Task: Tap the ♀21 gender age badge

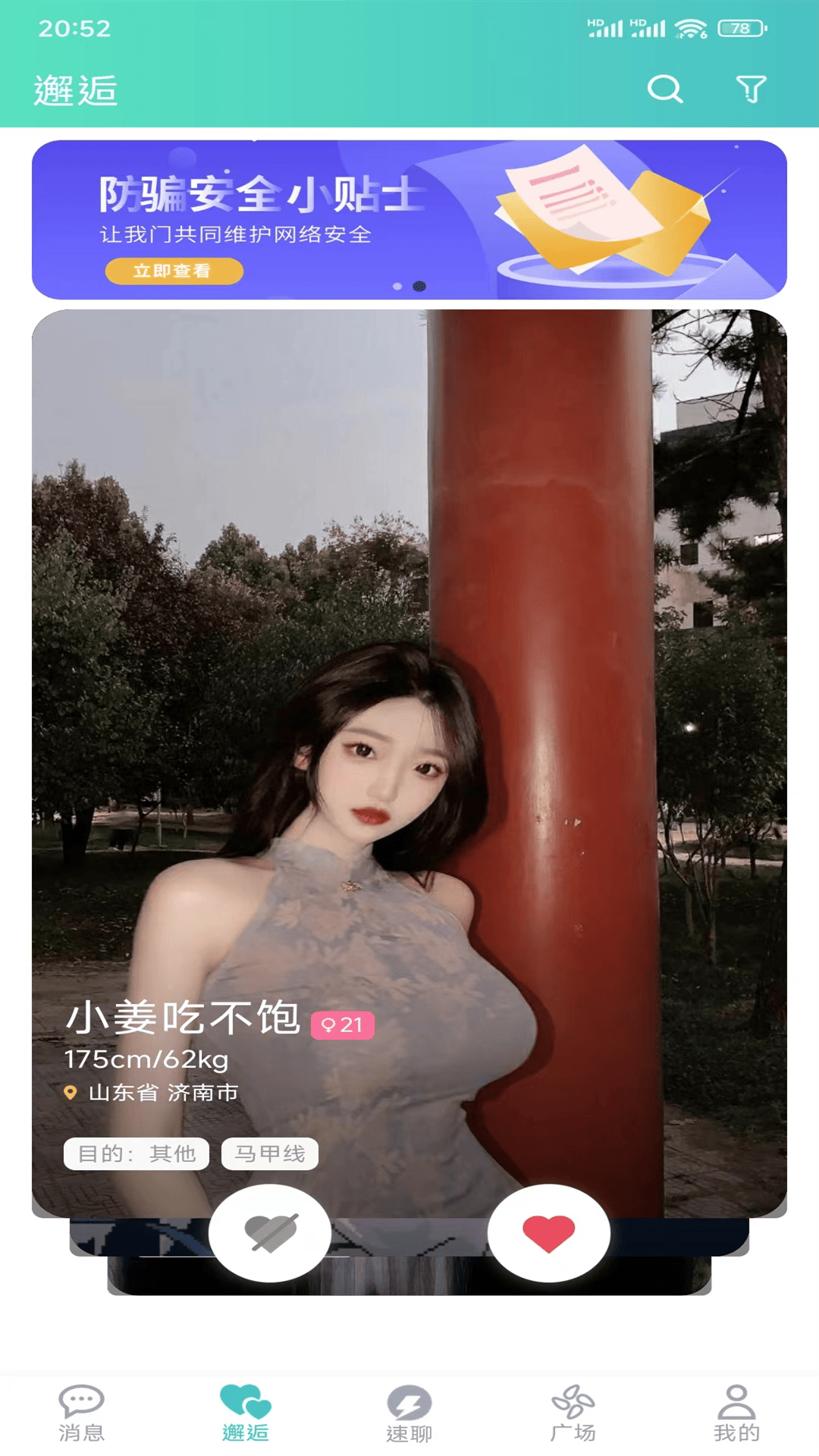Action: point(344,1025)
